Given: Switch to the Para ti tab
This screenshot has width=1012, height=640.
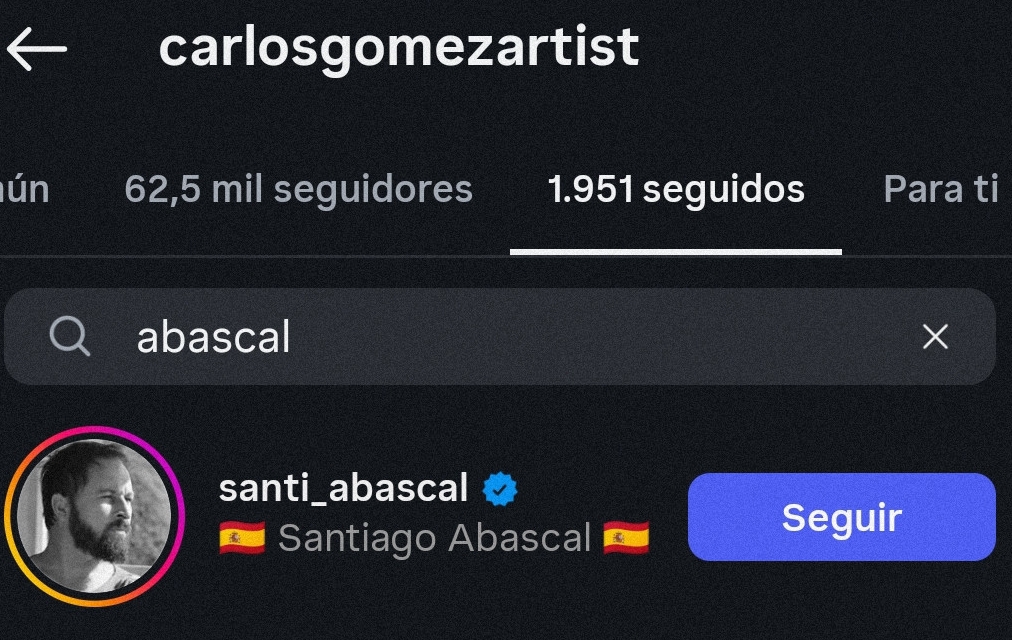Looking at the screenshot, I should coord(940,188).
